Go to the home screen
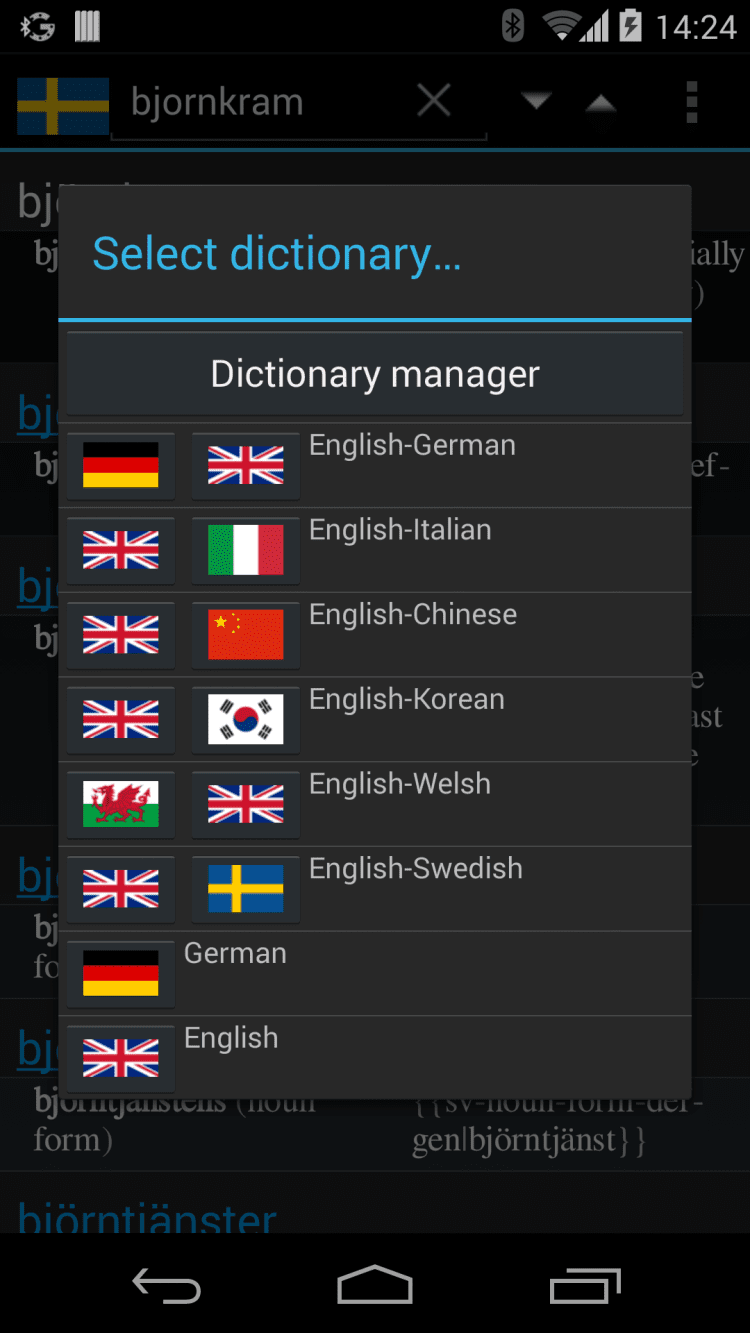 coord(375,1286)
